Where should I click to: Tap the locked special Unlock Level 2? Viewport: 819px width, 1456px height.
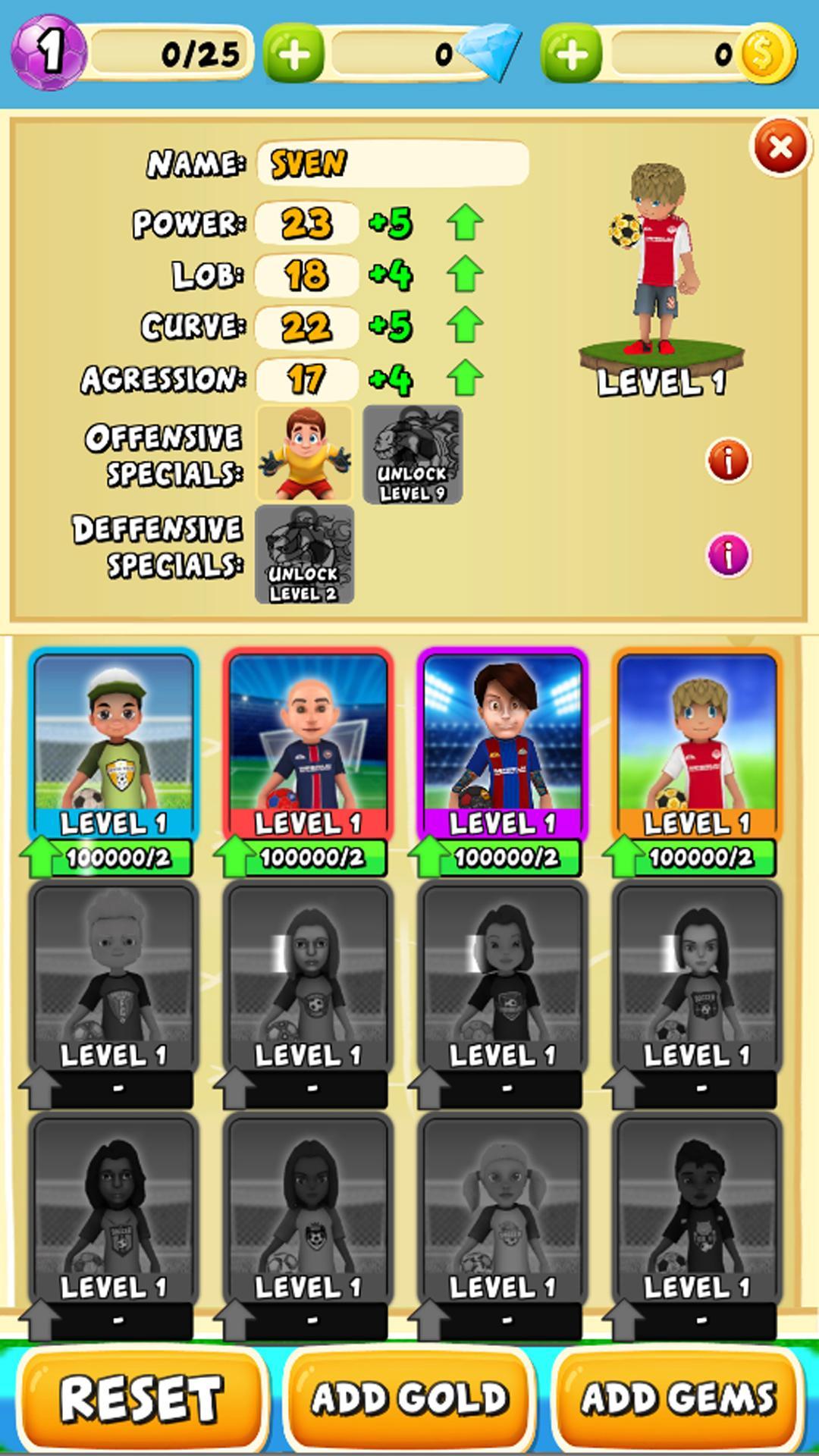(x=305, y=554)
